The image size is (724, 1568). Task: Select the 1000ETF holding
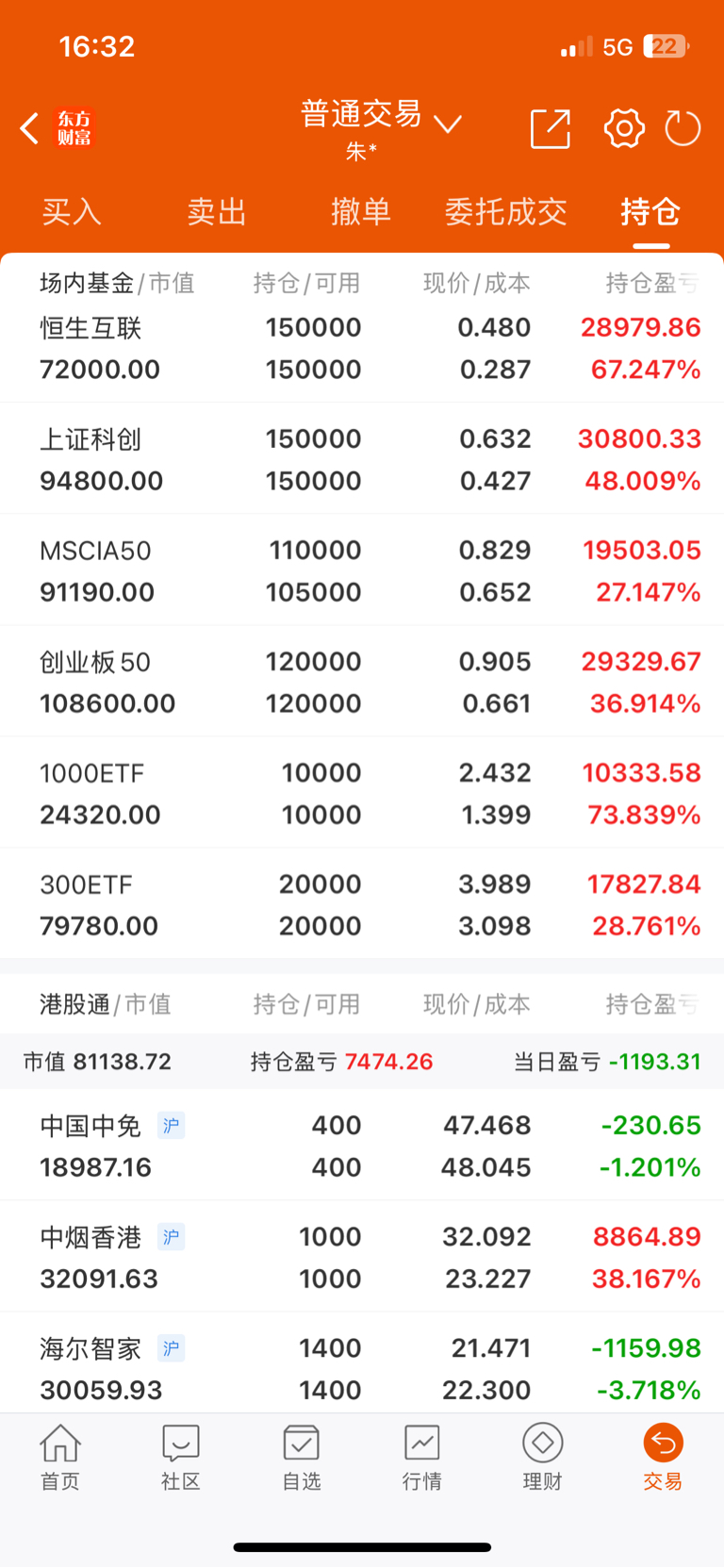pos(362,793)
